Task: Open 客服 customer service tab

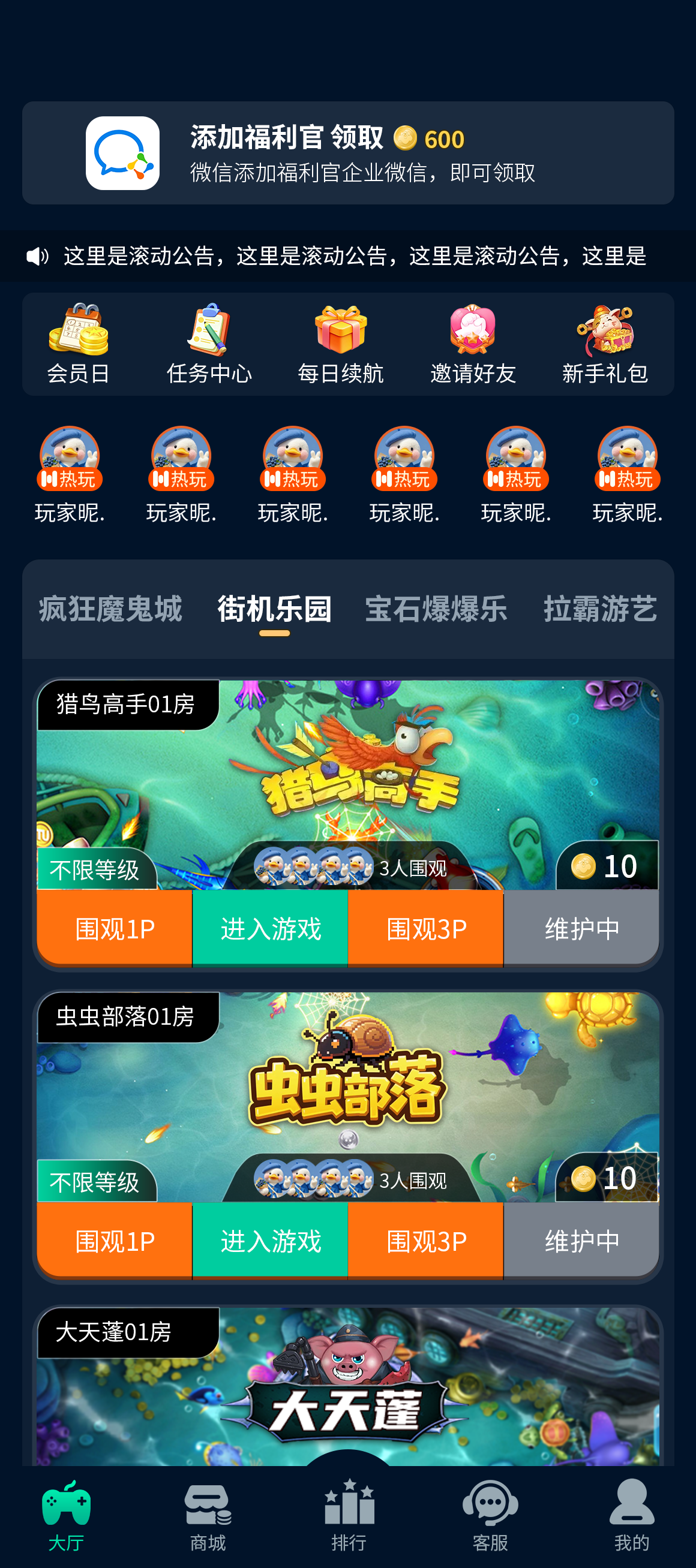Action: pyautogui.click(x=490, y=1516)
